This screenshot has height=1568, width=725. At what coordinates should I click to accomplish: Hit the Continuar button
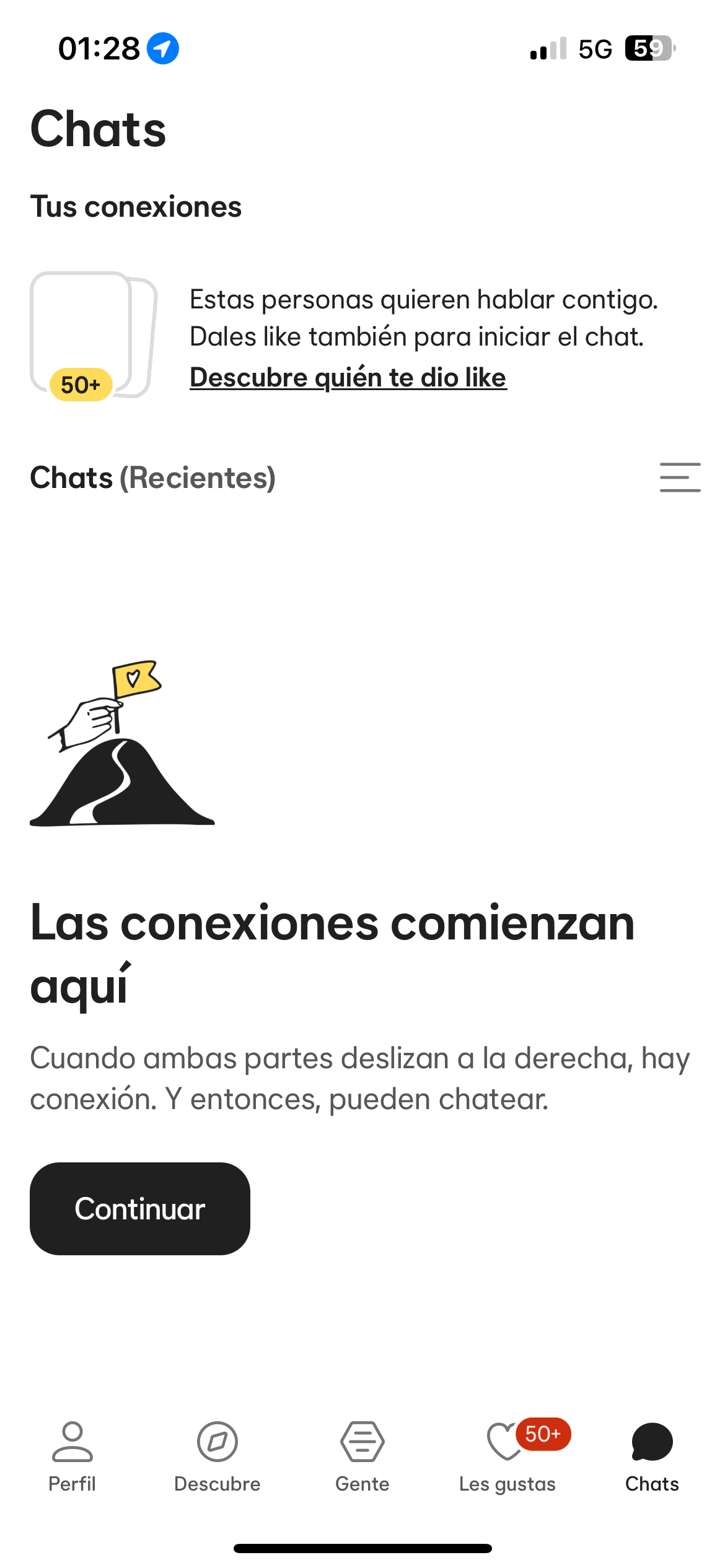[140, 1208]
